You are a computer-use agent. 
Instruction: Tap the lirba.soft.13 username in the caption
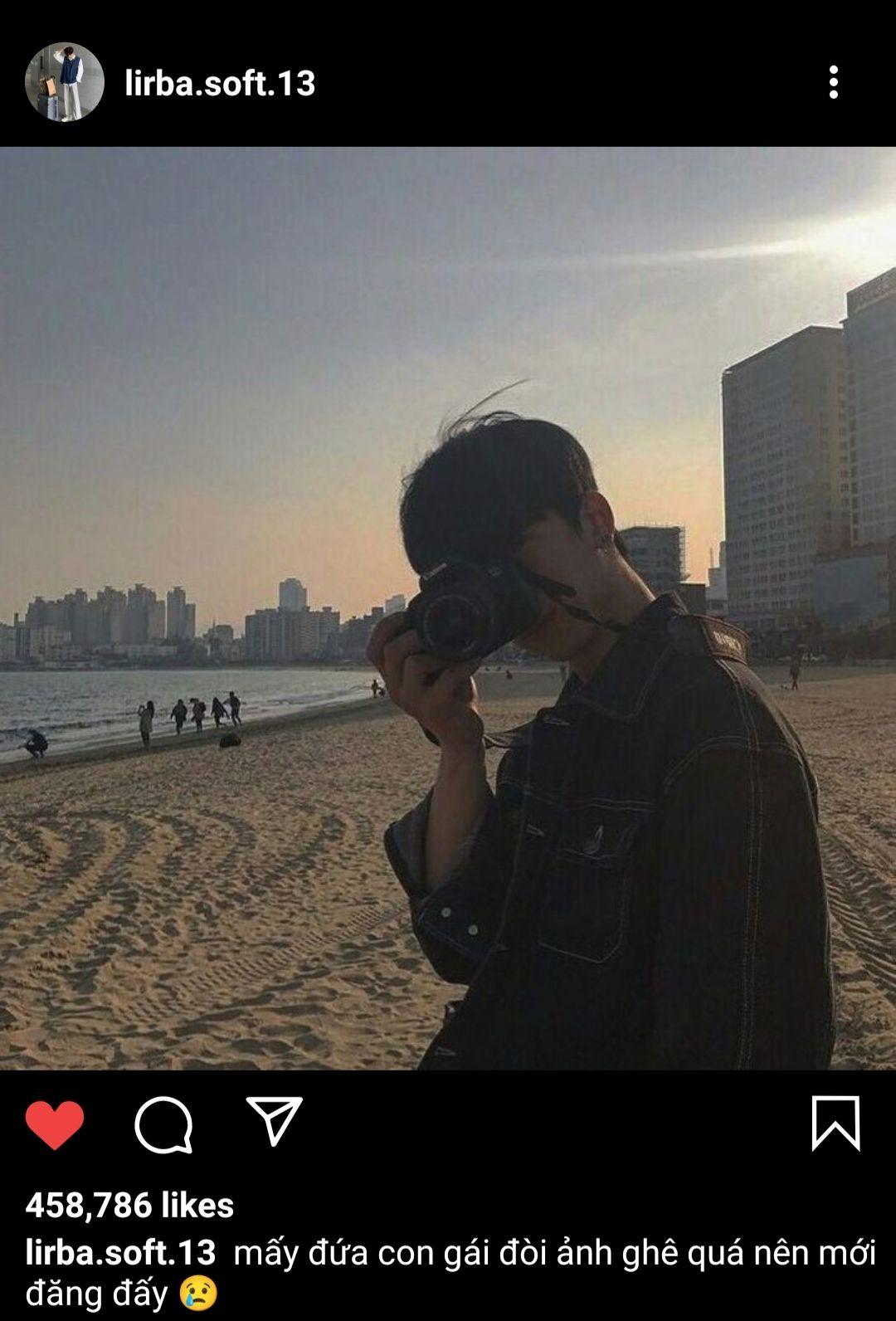coord(121,1252)
